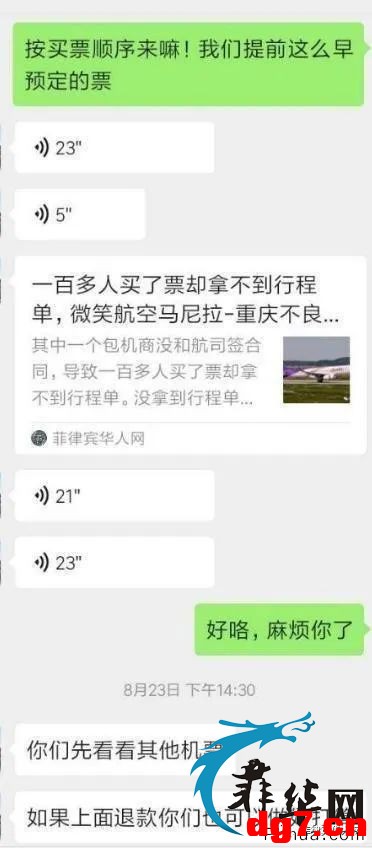Play the 5" voice message

click(80, 214)
